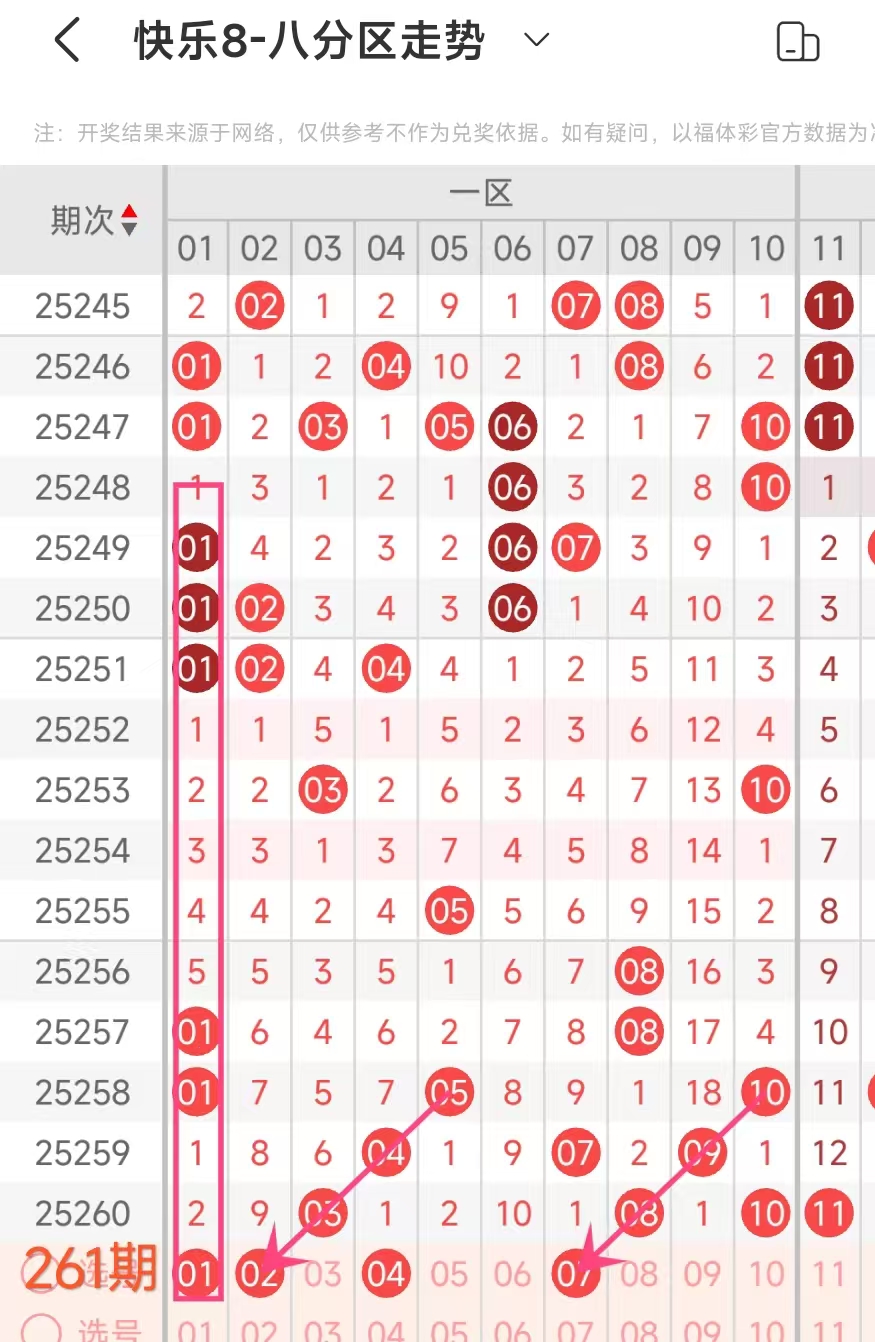Viewport: 875px width, 1342px height.
Task: Pick number 05 in the highlighted selection row
Action: (449, 1274)
